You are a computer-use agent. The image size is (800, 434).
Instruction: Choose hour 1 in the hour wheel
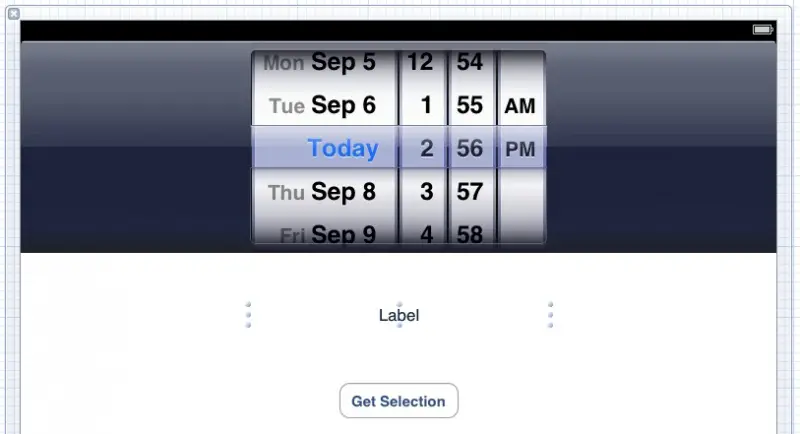click(425, 105)
